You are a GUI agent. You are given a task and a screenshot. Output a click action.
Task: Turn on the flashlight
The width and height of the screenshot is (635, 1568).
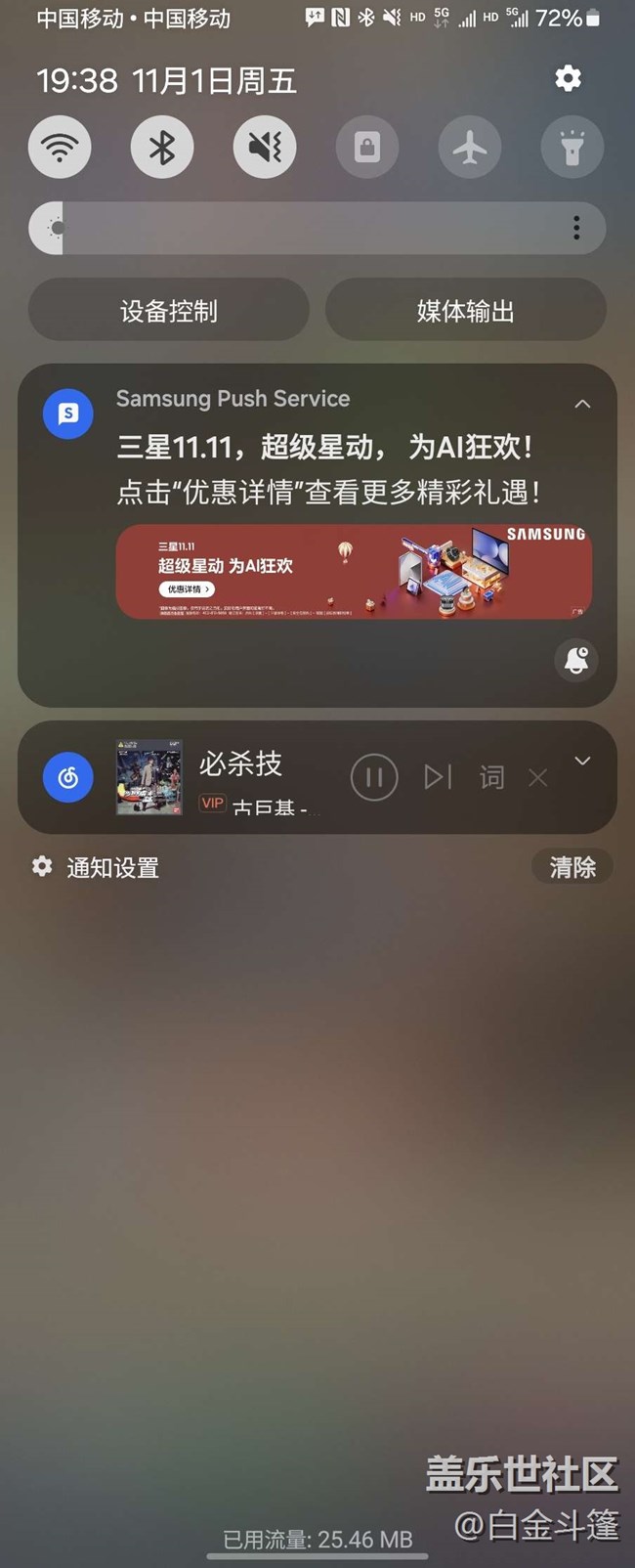pos(572,148)
